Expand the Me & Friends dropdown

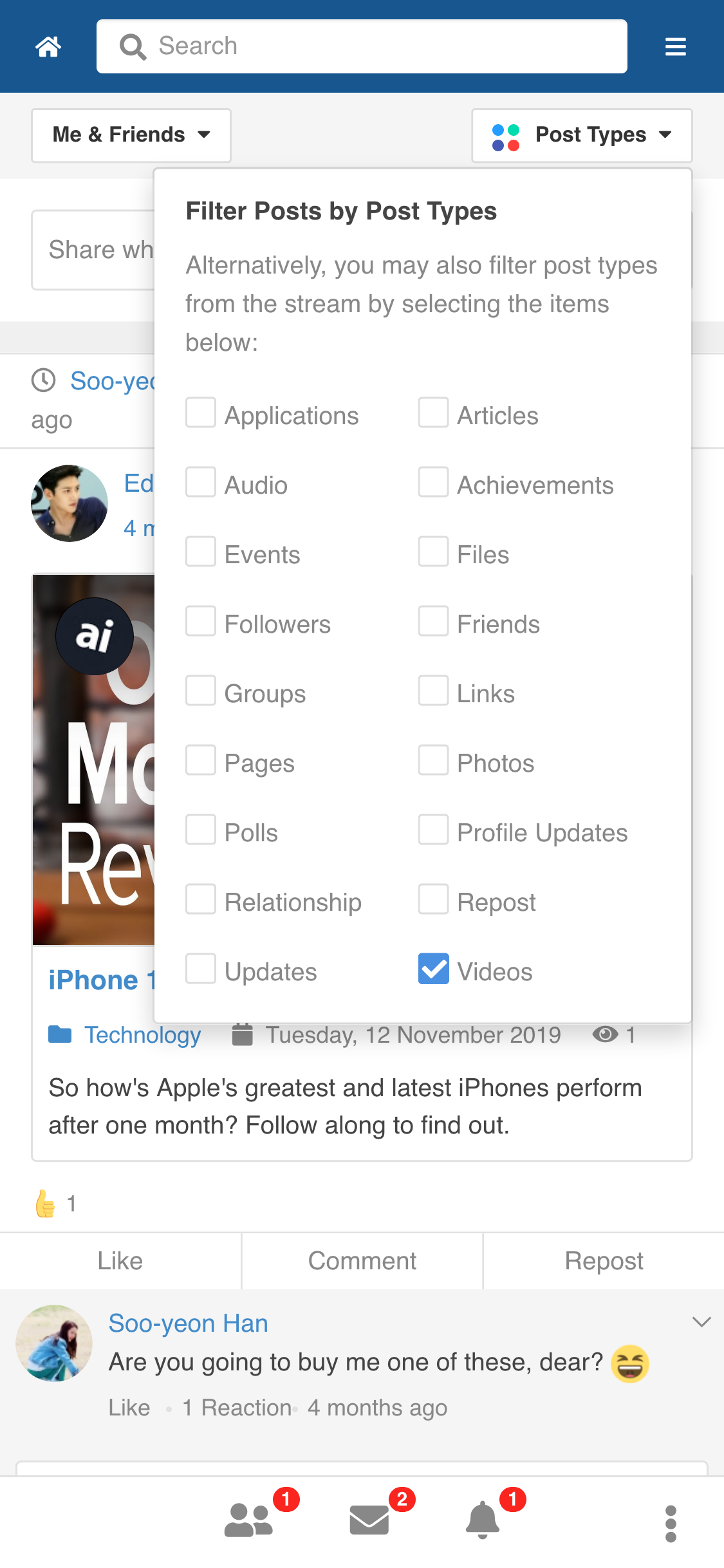(x=131, y=135)
